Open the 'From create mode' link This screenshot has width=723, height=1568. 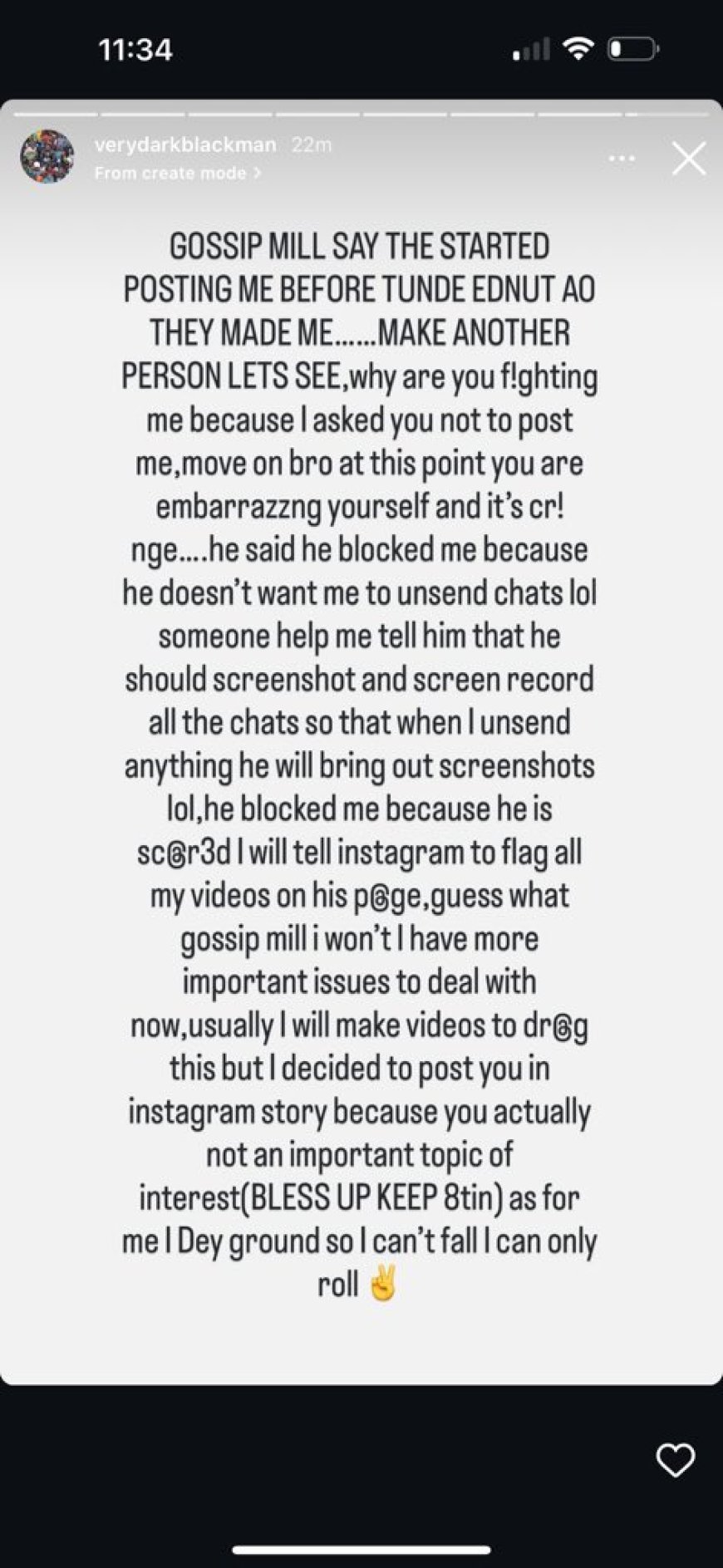(178, 173)
